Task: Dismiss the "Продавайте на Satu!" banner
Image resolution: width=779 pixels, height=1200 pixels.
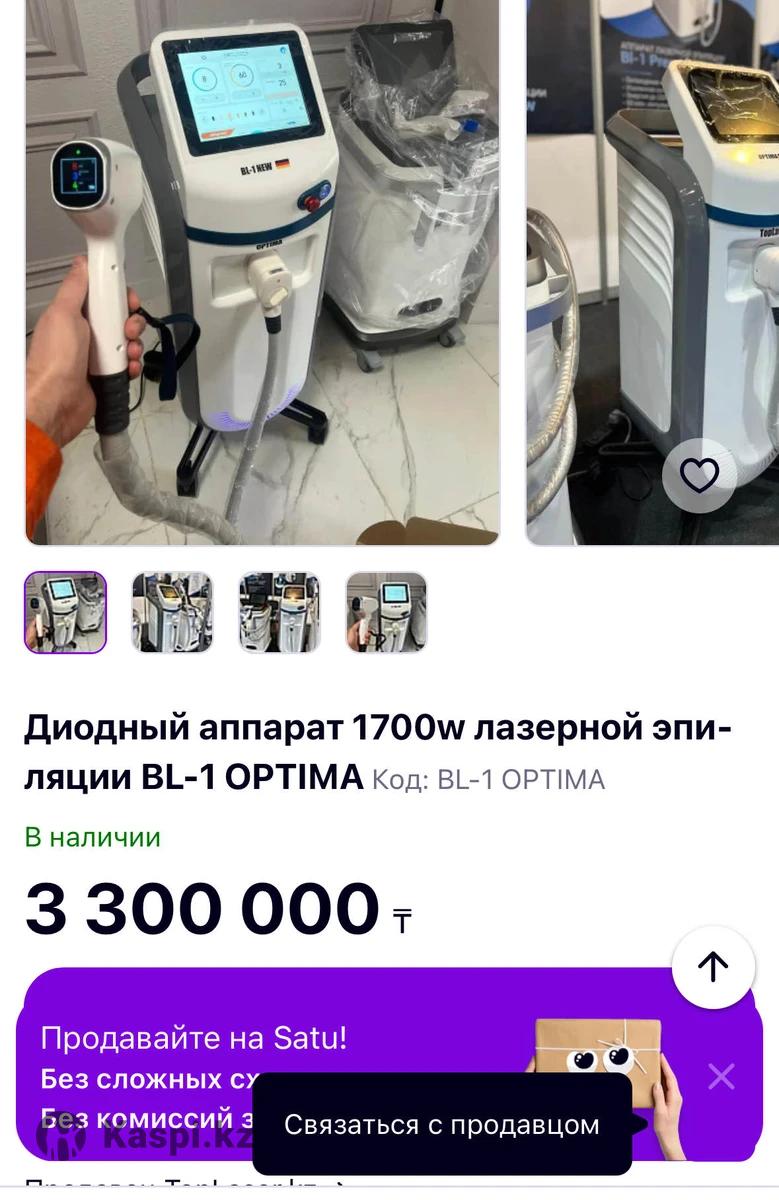Action: click(x=721, y=1076)
